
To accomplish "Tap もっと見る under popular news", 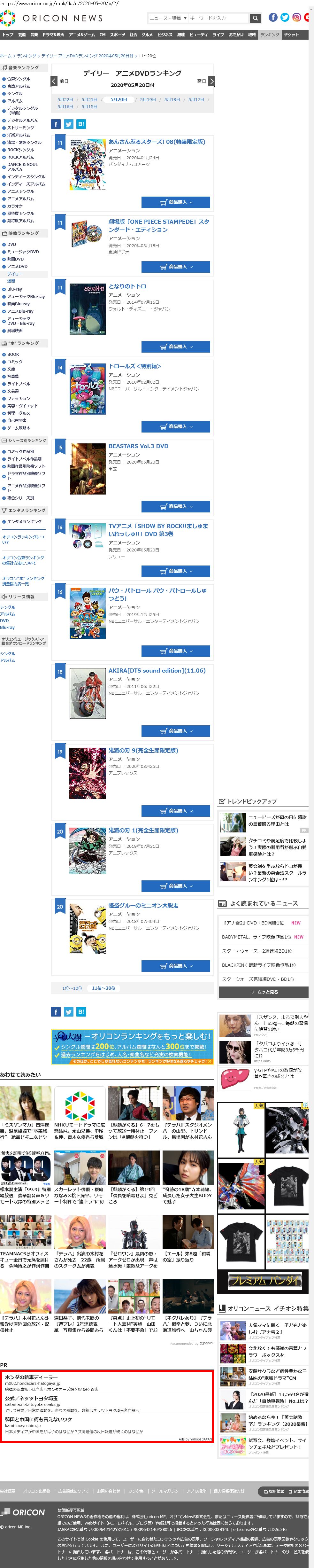I will [264, 992].
